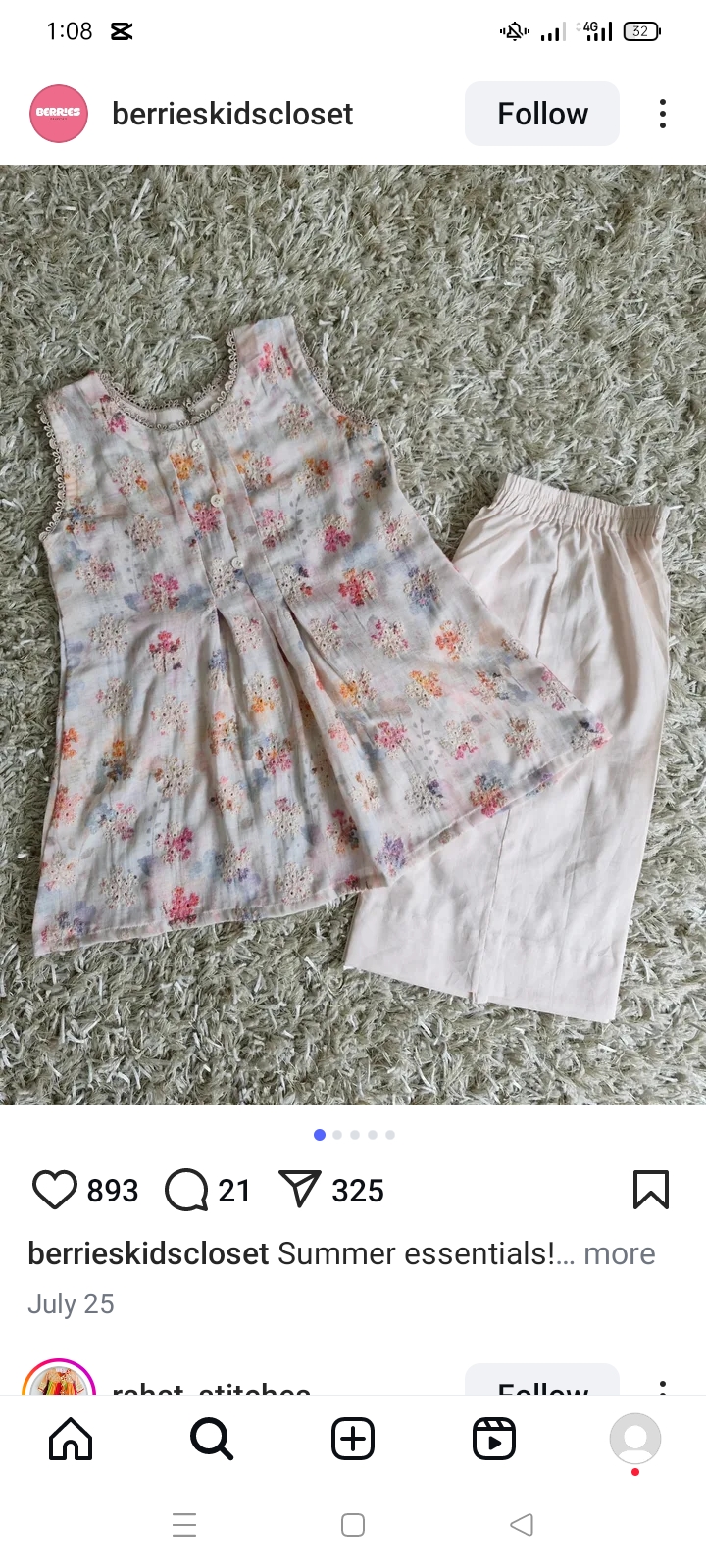Switch to the Search tab
The height and width of the screenshot is (1568, 706).
(212, 1439)
